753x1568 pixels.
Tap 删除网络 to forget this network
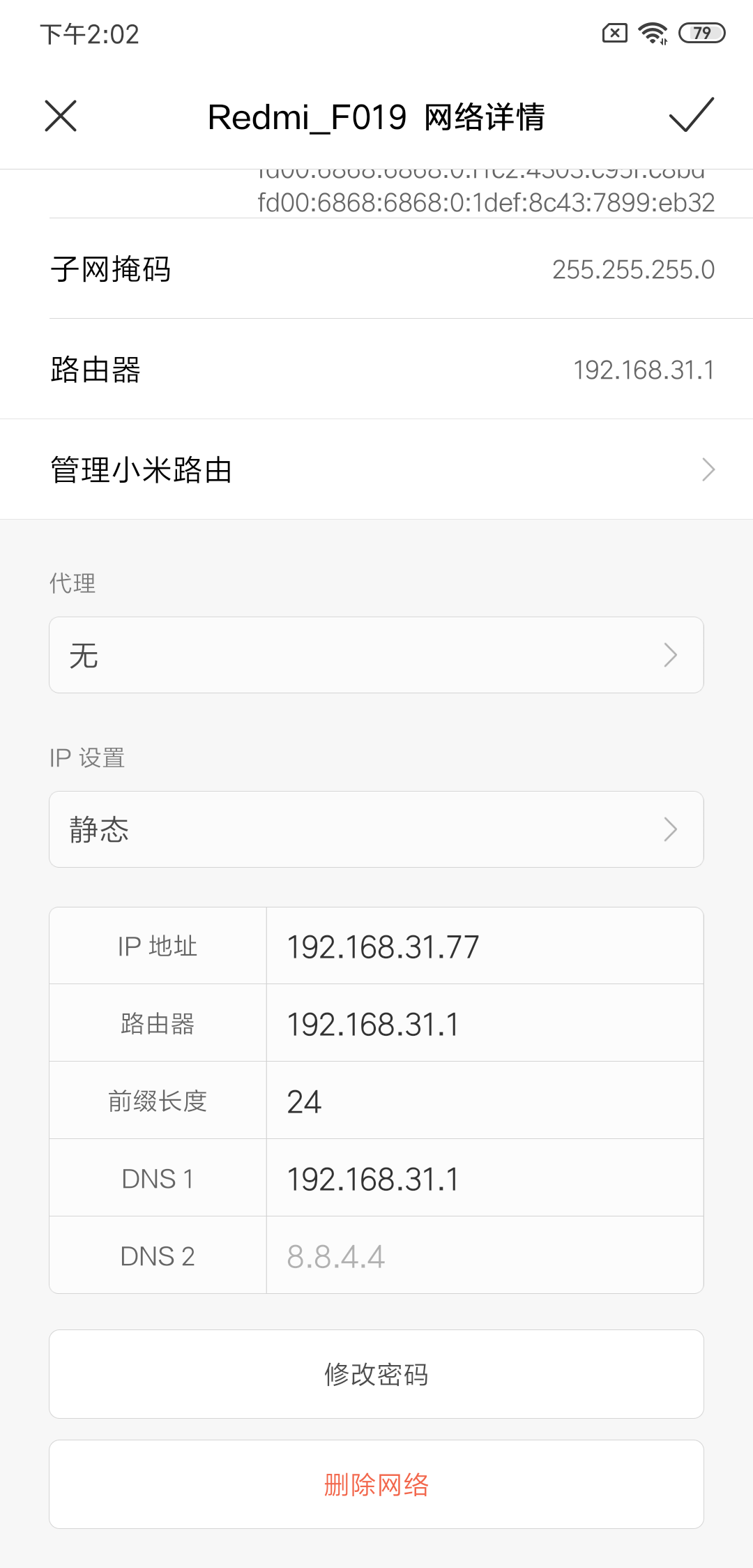point(376,1484)
